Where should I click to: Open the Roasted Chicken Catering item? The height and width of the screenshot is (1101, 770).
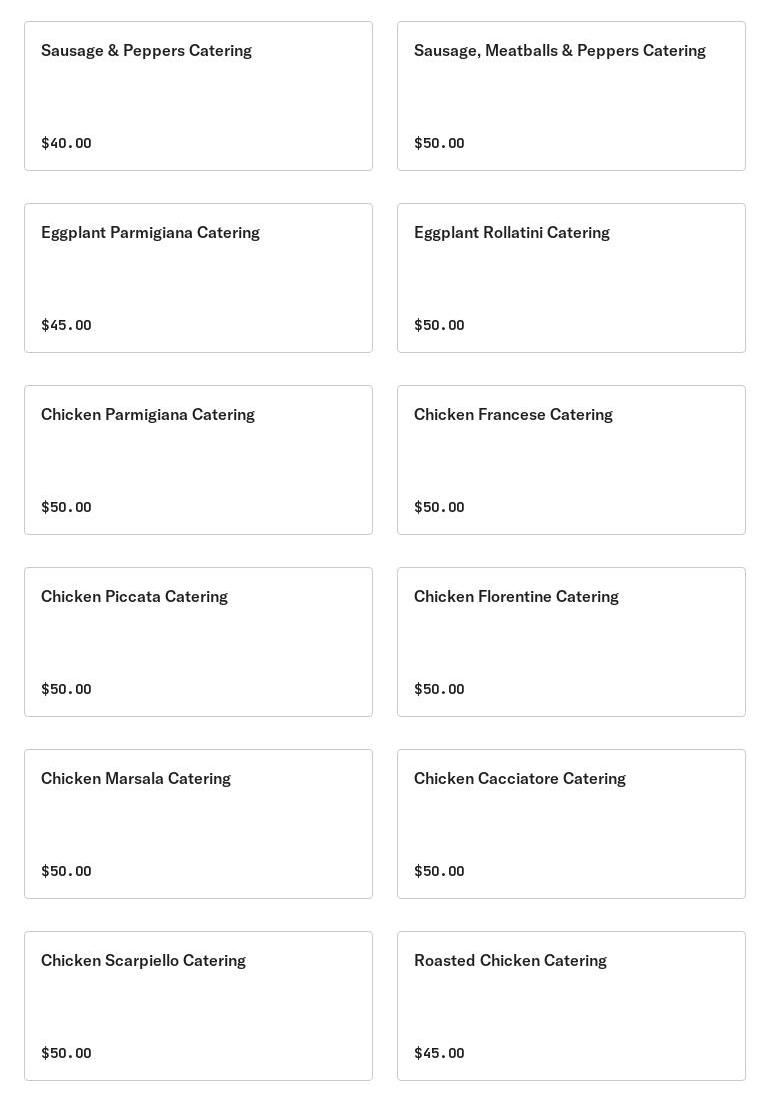tap(571, 1006)
